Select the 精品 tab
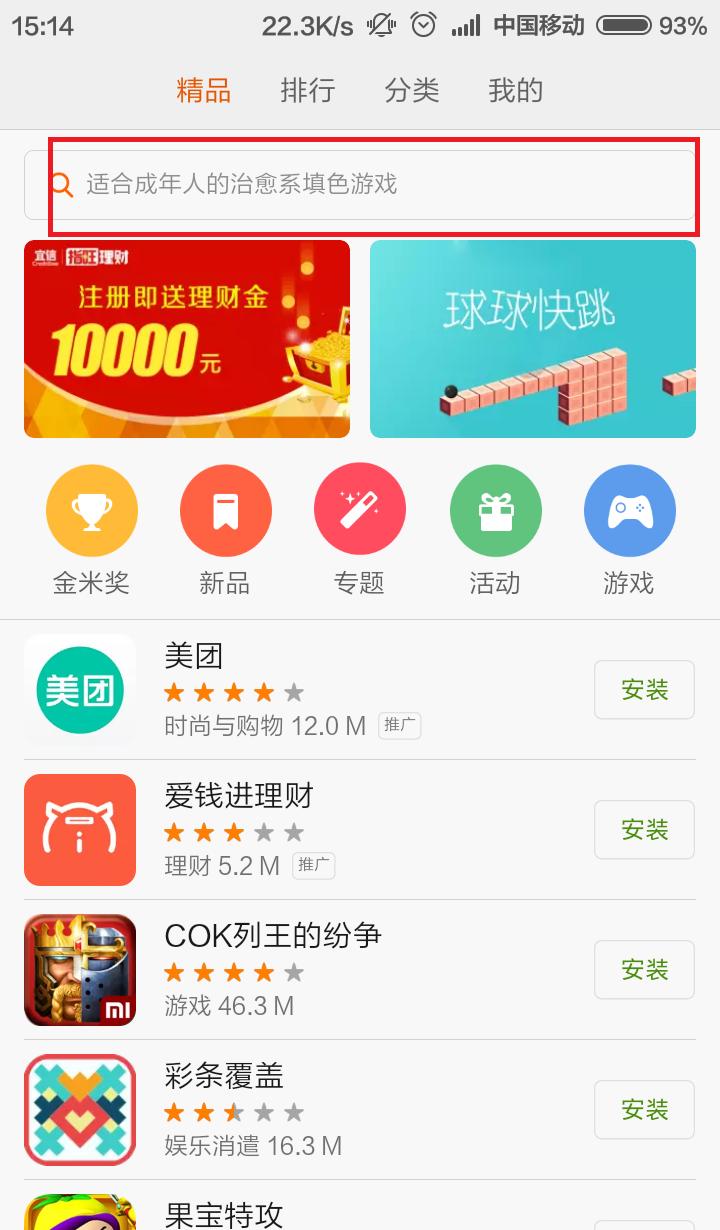The image size is (720, 1230). 204,91
